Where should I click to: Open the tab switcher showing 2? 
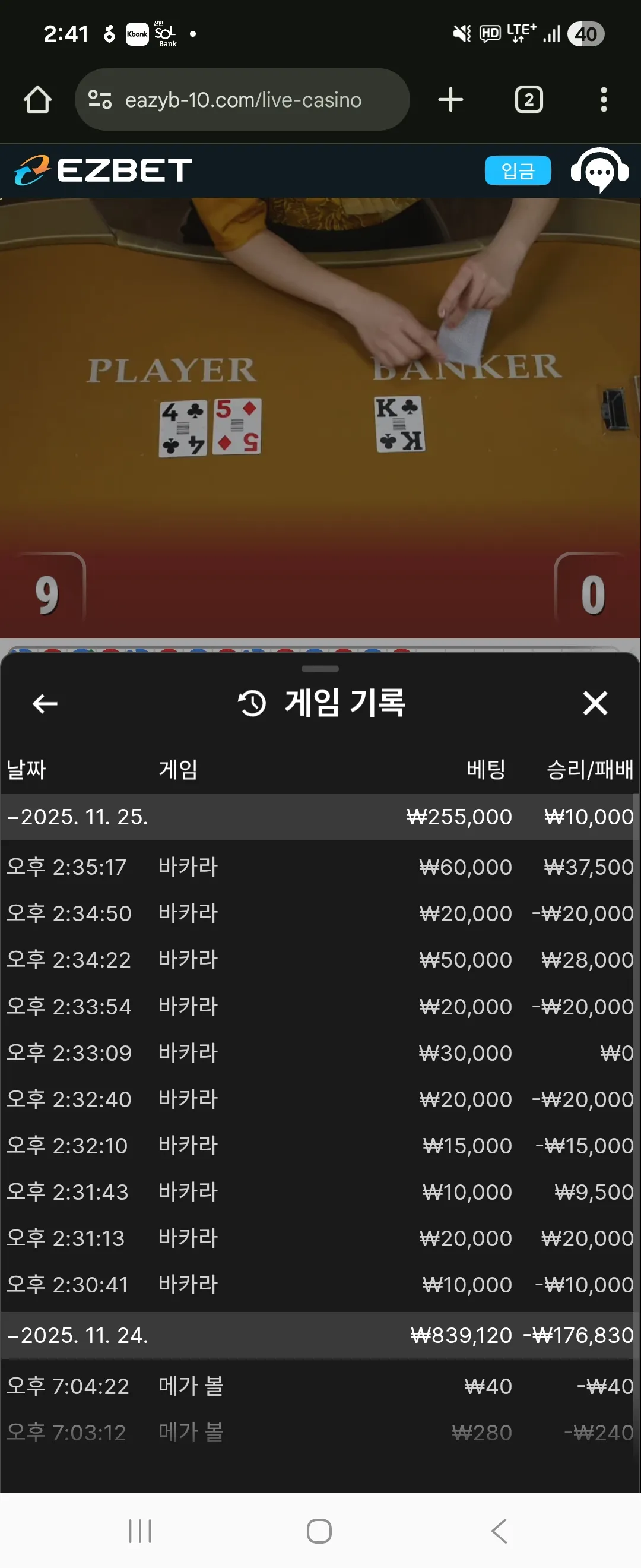528,99
